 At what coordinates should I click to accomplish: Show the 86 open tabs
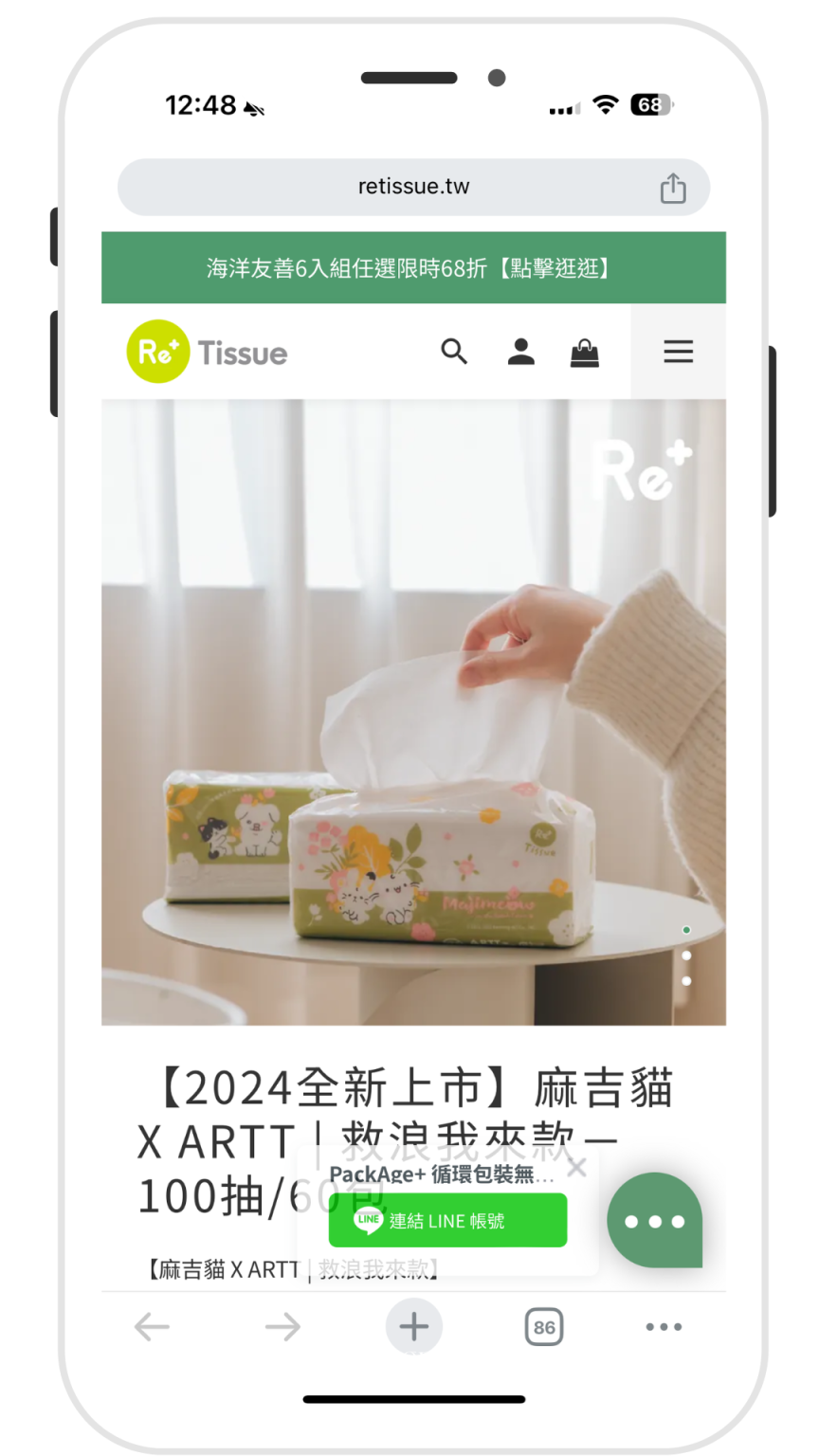(x=544, y=1327)
